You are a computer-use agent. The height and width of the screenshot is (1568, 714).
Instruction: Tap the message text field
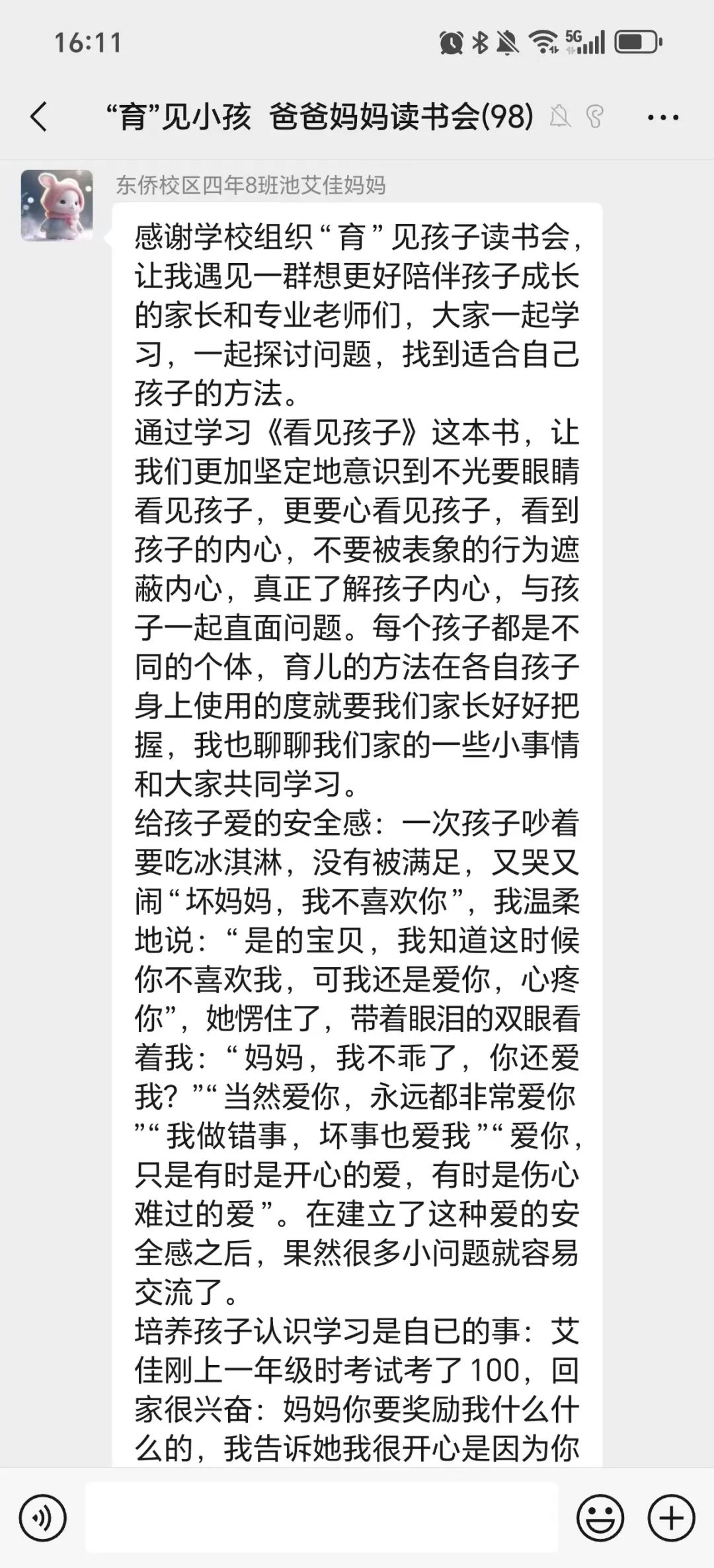tap(322, 1518)
